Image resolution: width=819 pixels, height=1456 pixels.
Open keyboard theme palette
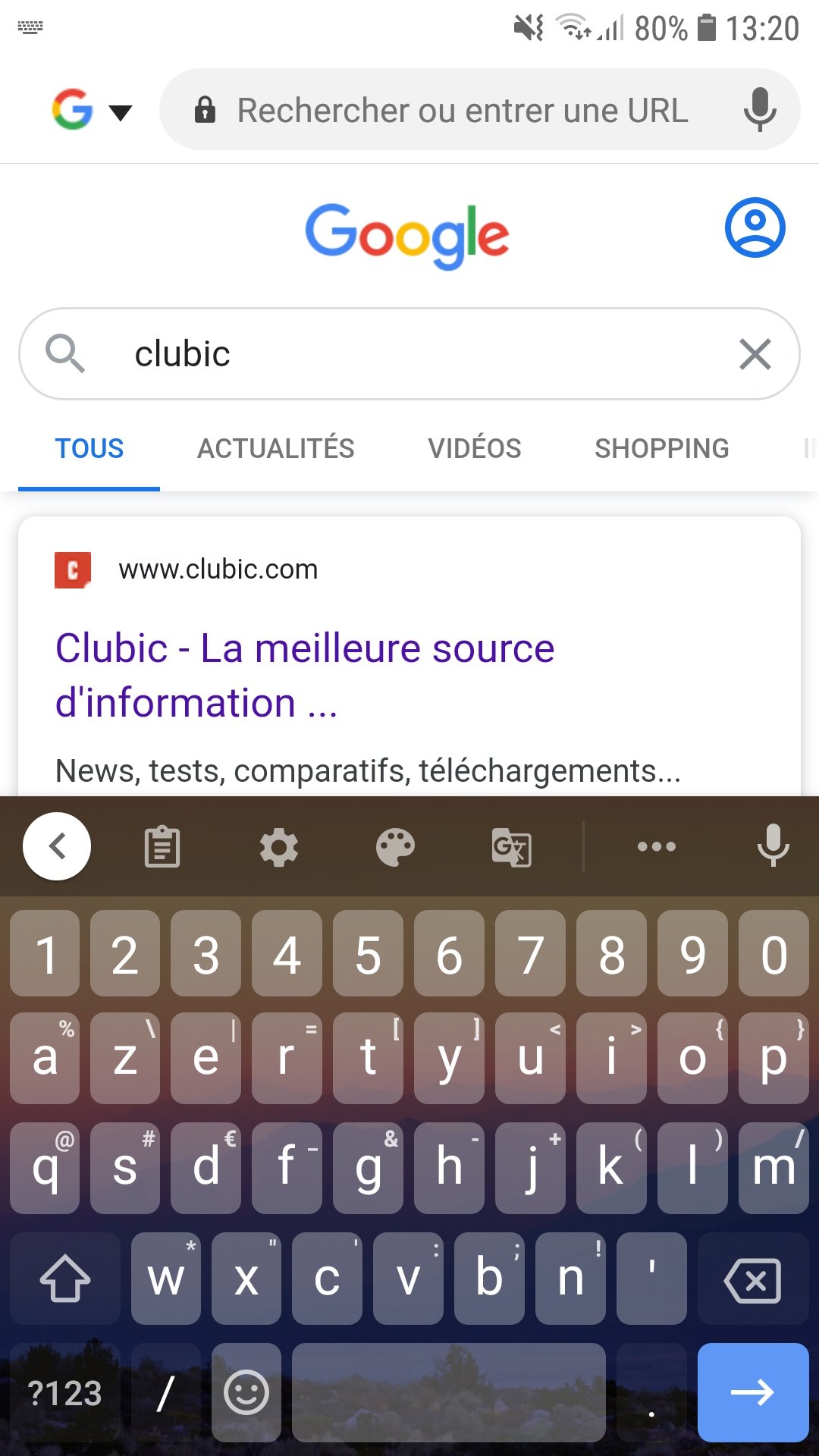(x=394, y=846)
